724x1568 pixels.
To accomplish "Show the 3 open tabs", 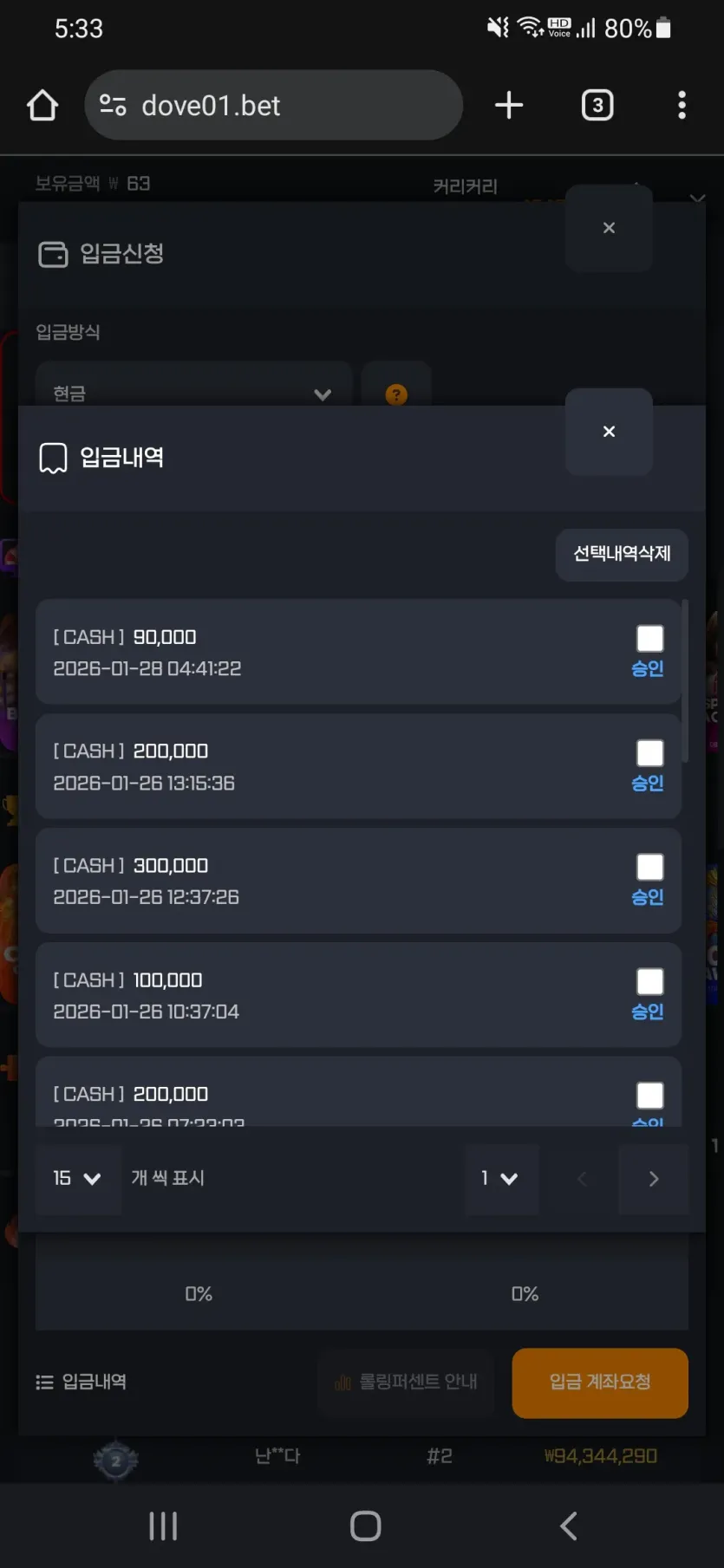I will click(x=597, y=105).
